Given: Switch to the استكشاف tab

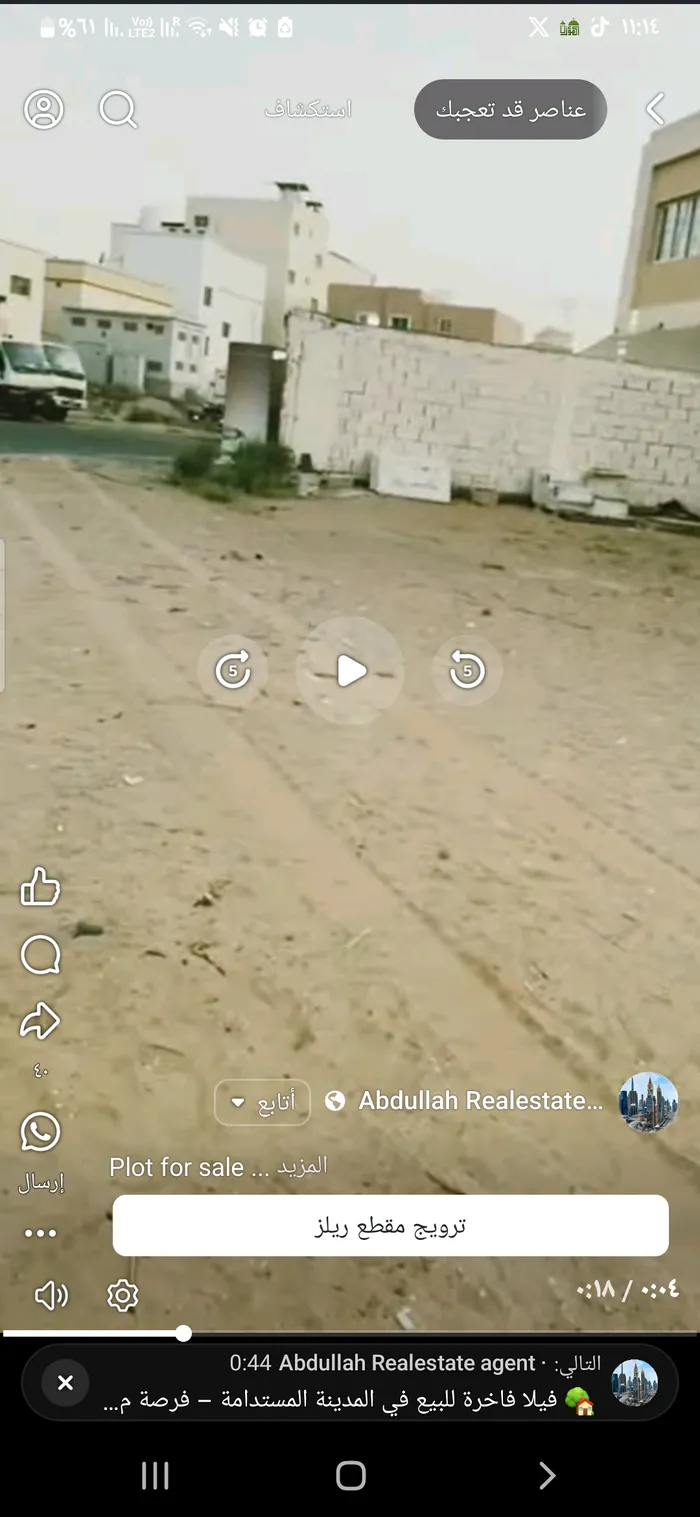Looking at the screenshot, I should point(308,110).
